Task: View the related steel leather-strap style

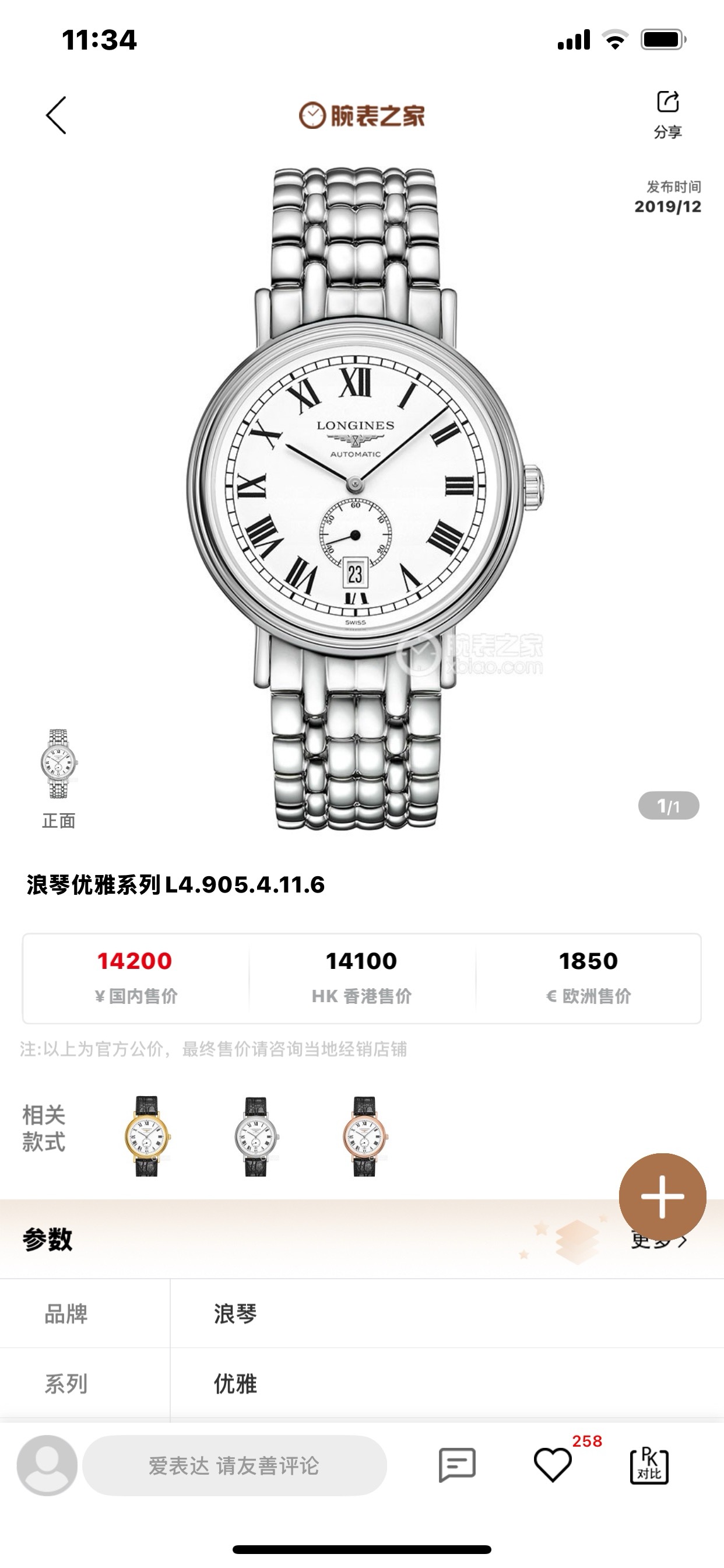Action: 255,1136
